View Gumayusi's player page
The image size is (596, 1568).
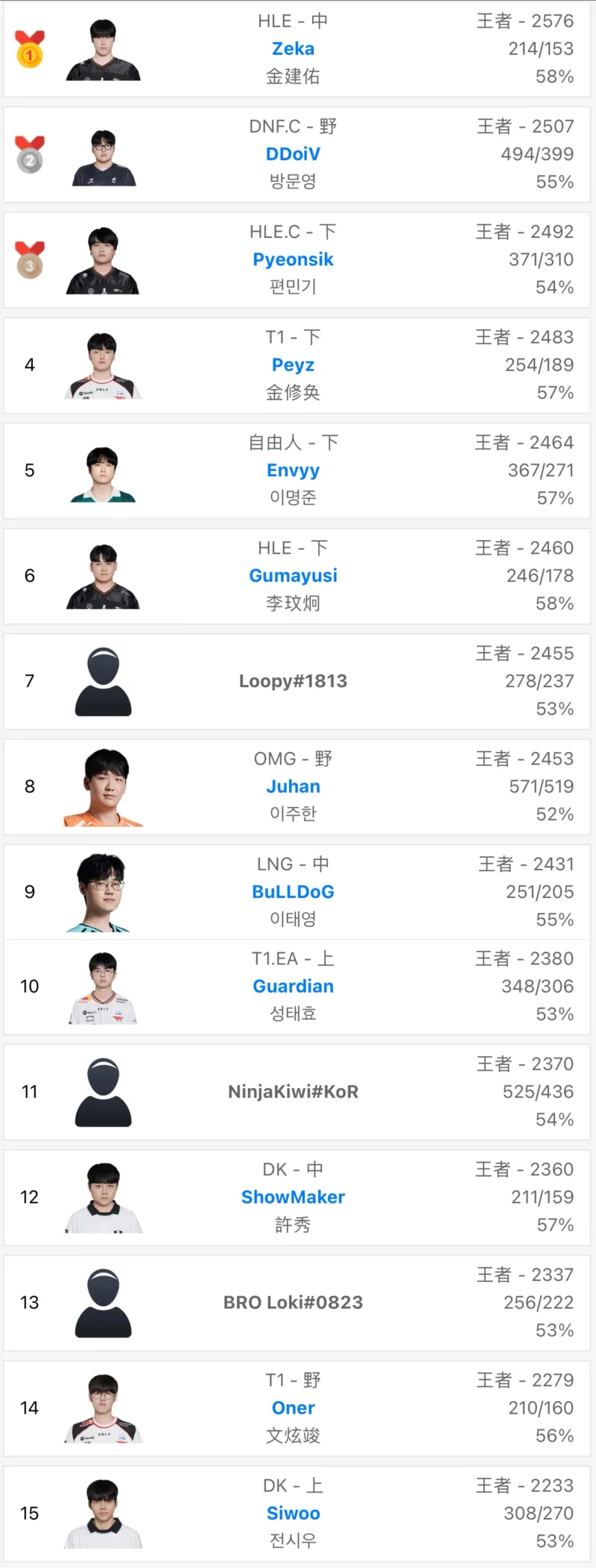pyautogui.click(x=293, y=575)
